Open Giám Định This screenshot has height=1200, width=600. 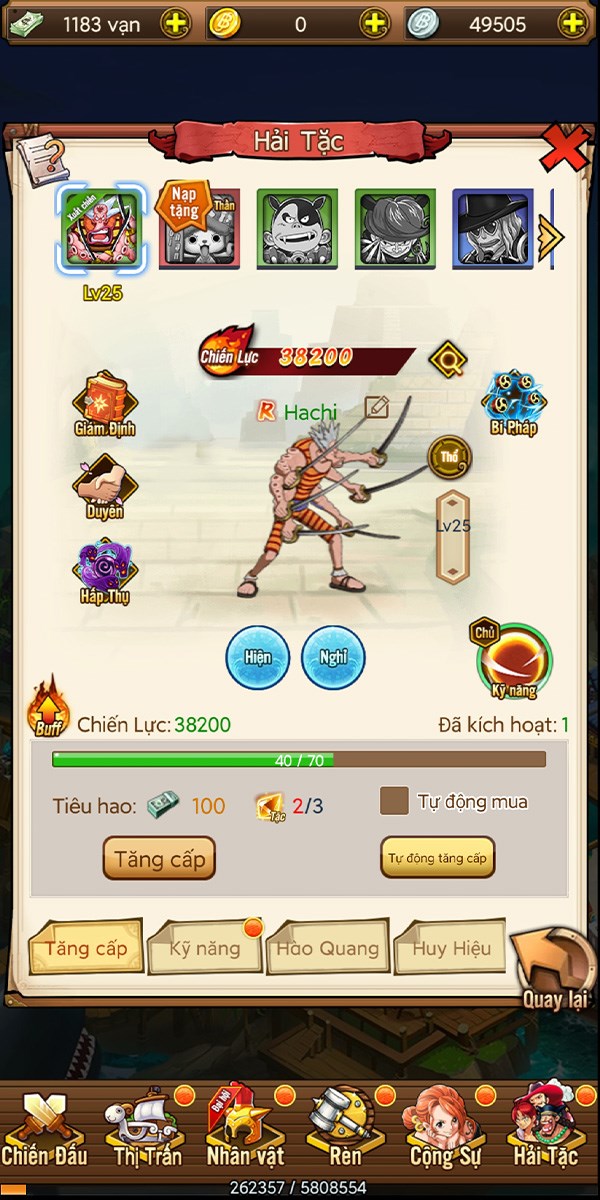[104, 403]
